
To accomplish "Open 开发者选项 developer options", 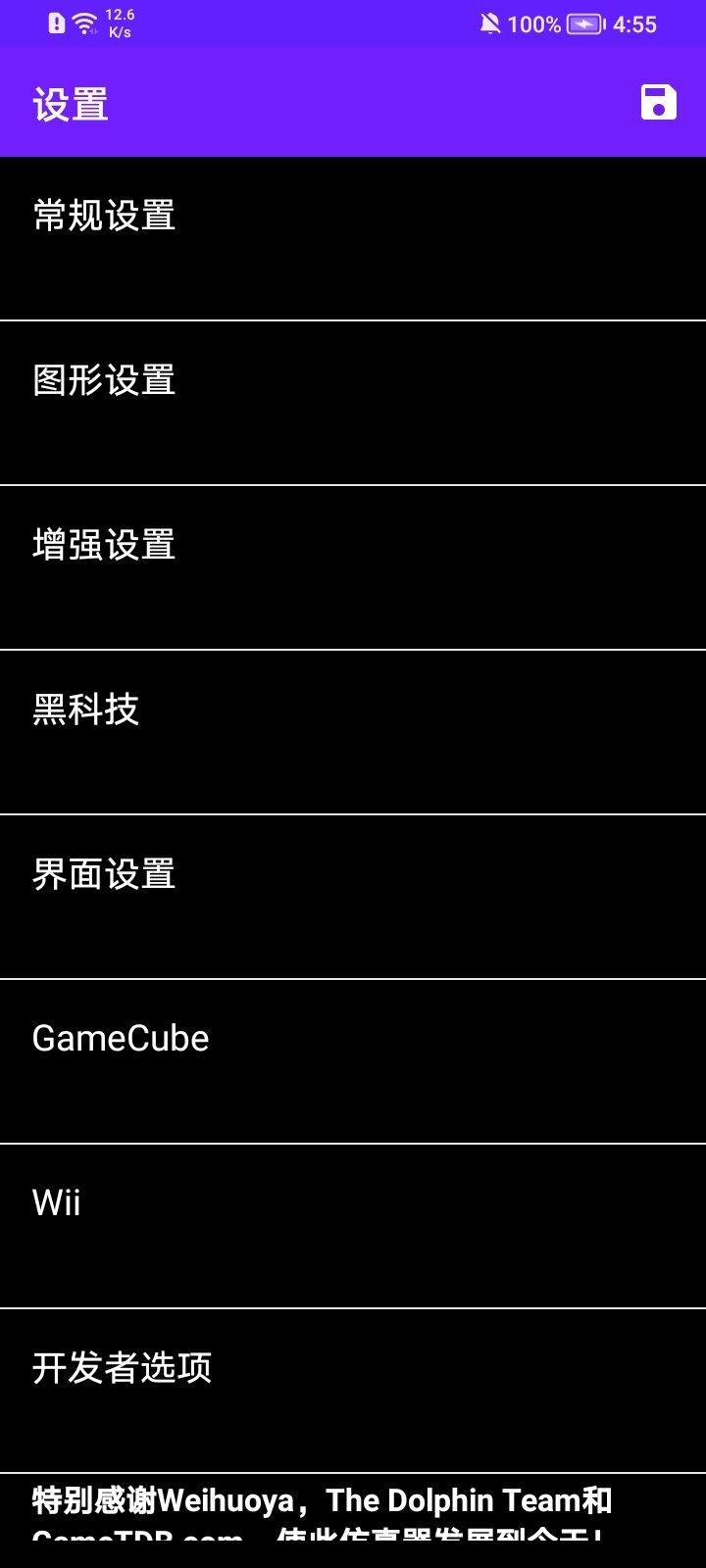I will (x=353, y=1391).
